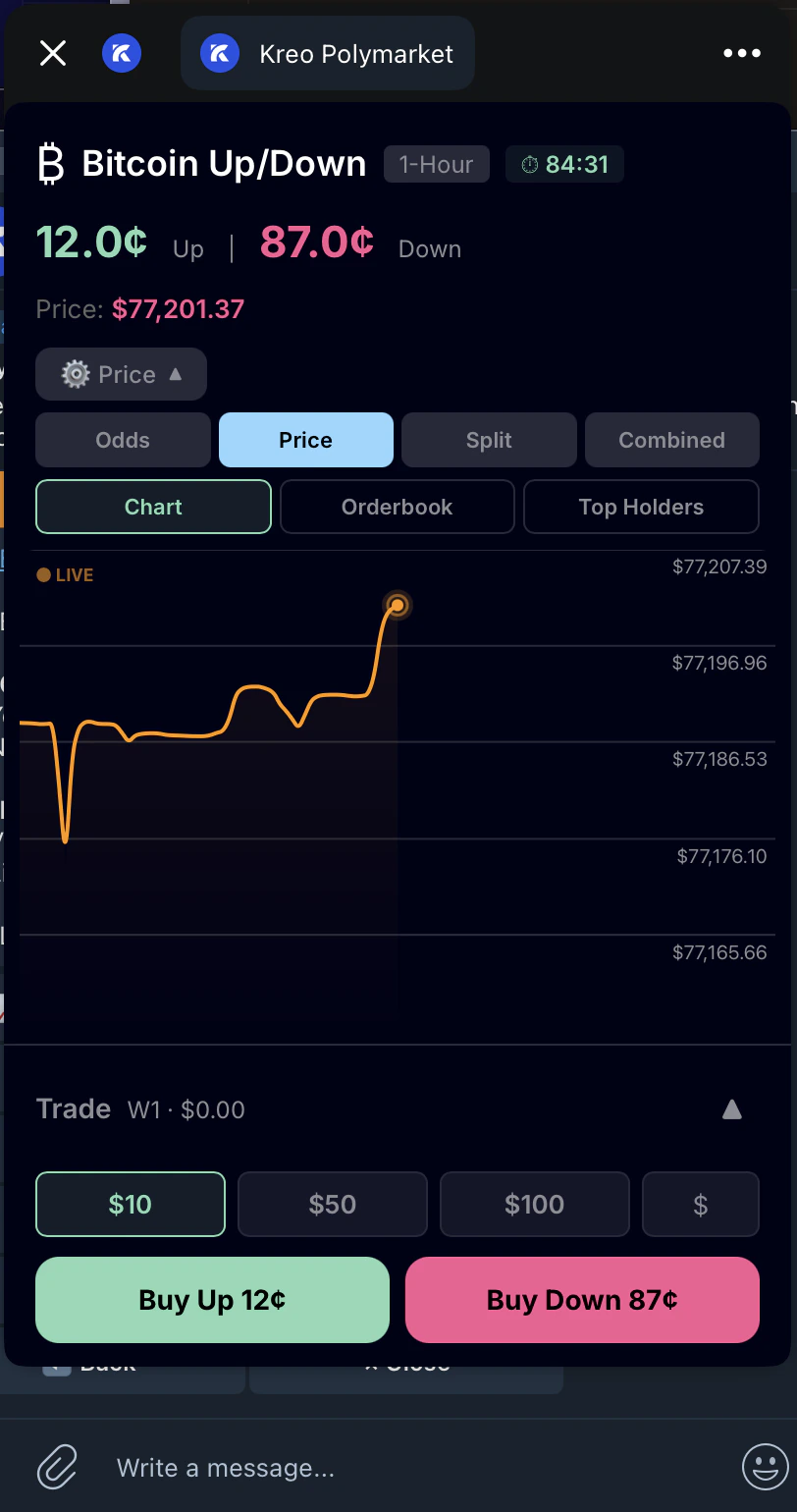797x1512 pixels.
Task: Close the Kreo Polymarket mini app
Action: point(53,53)
